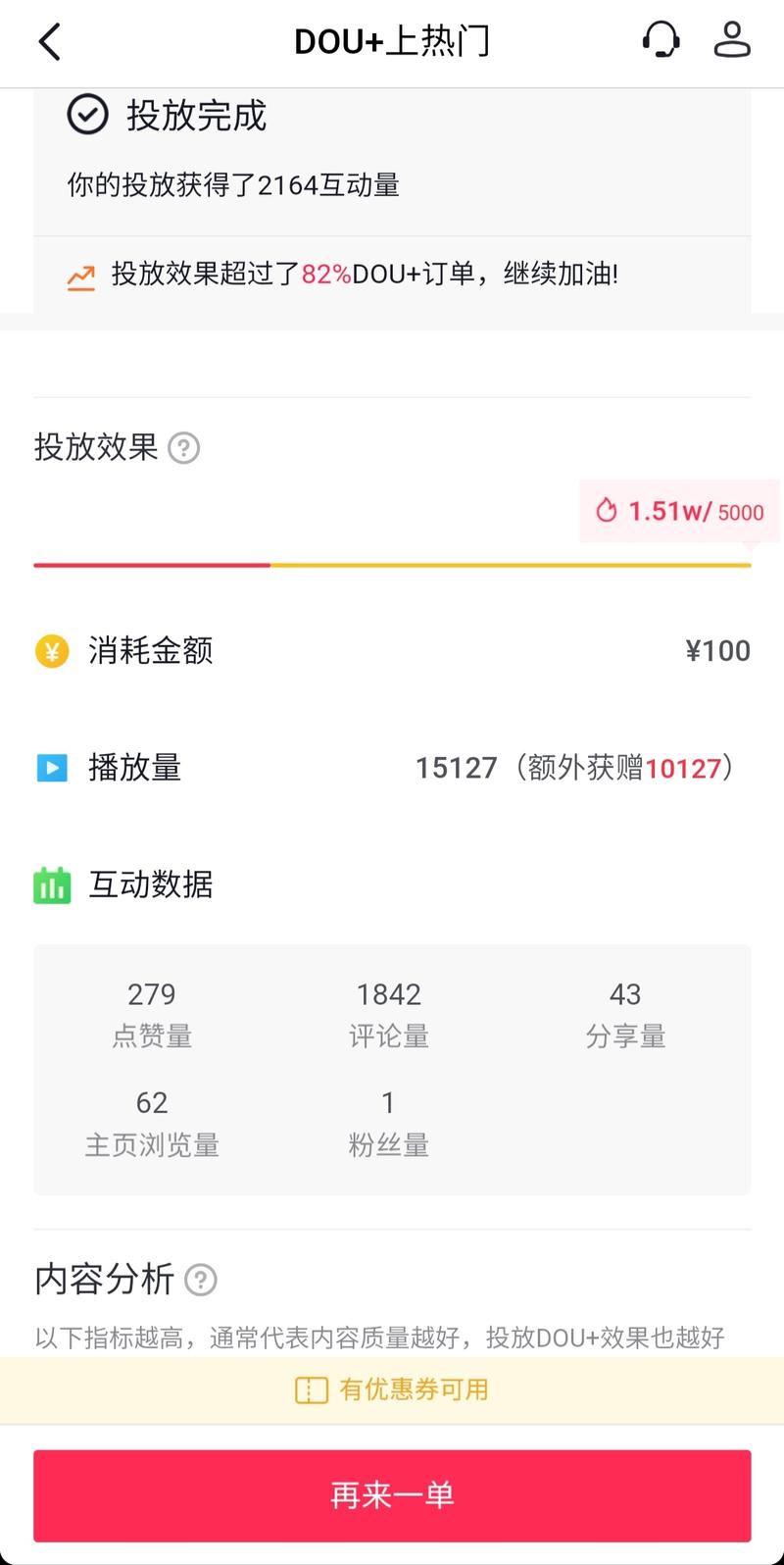
Task: Click the 投放完成 checkmark icon
Action: coord(87,115)
